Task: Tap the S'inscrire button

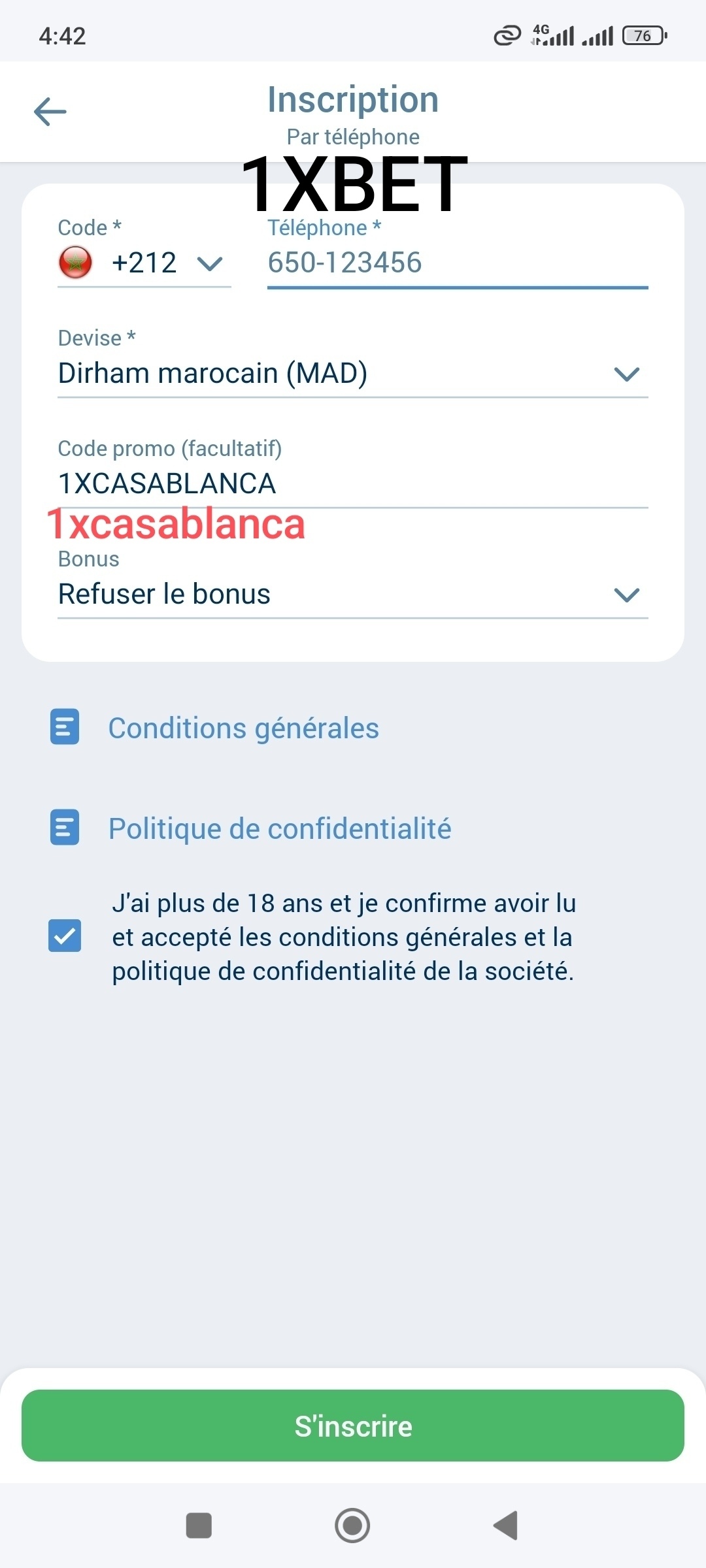Action: (353, 1426)
